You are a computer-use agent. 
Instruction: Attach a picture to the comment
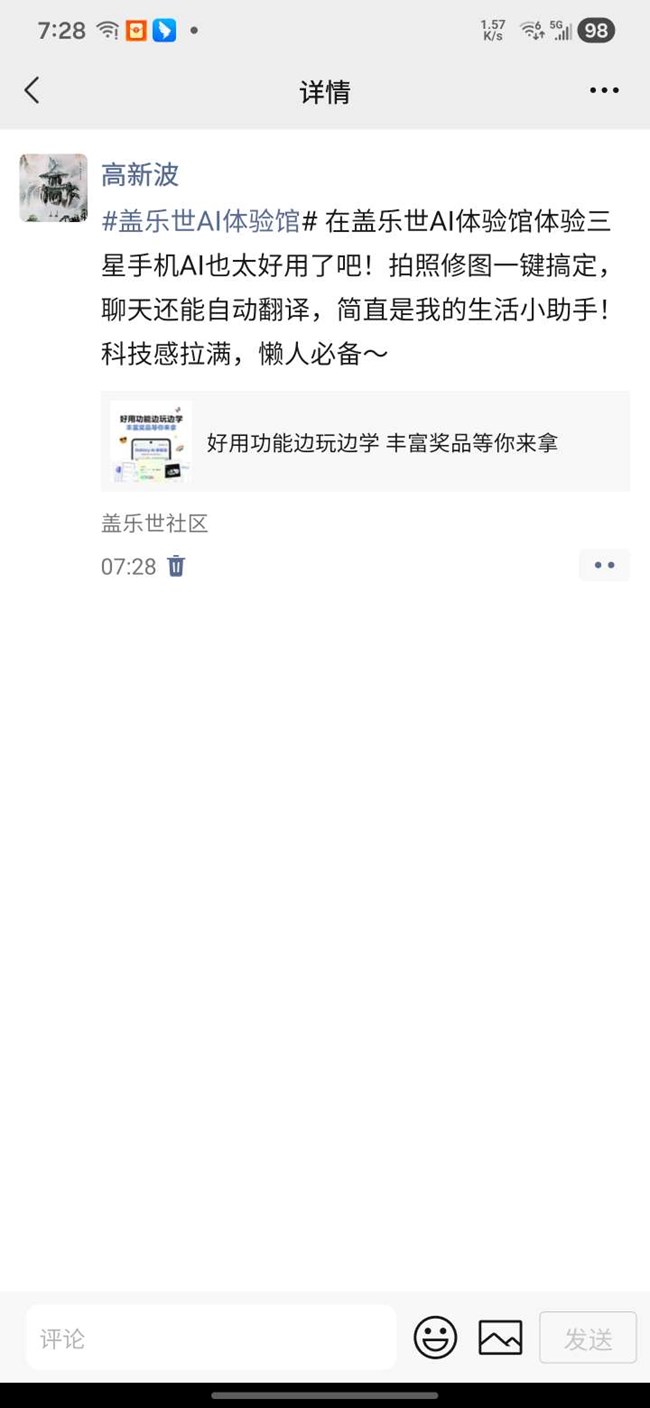[500, 1338]
